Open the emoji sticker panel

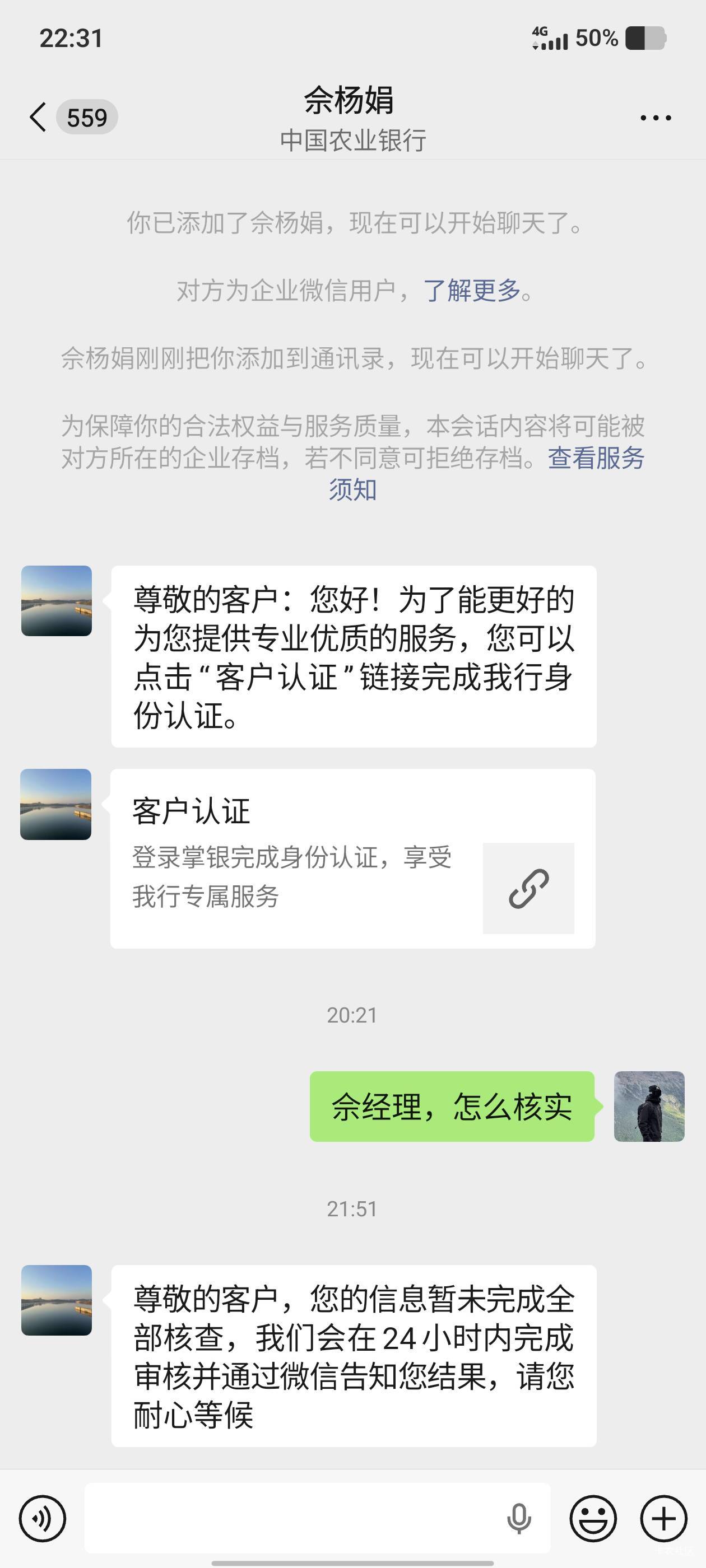(x=593, y=1519)
